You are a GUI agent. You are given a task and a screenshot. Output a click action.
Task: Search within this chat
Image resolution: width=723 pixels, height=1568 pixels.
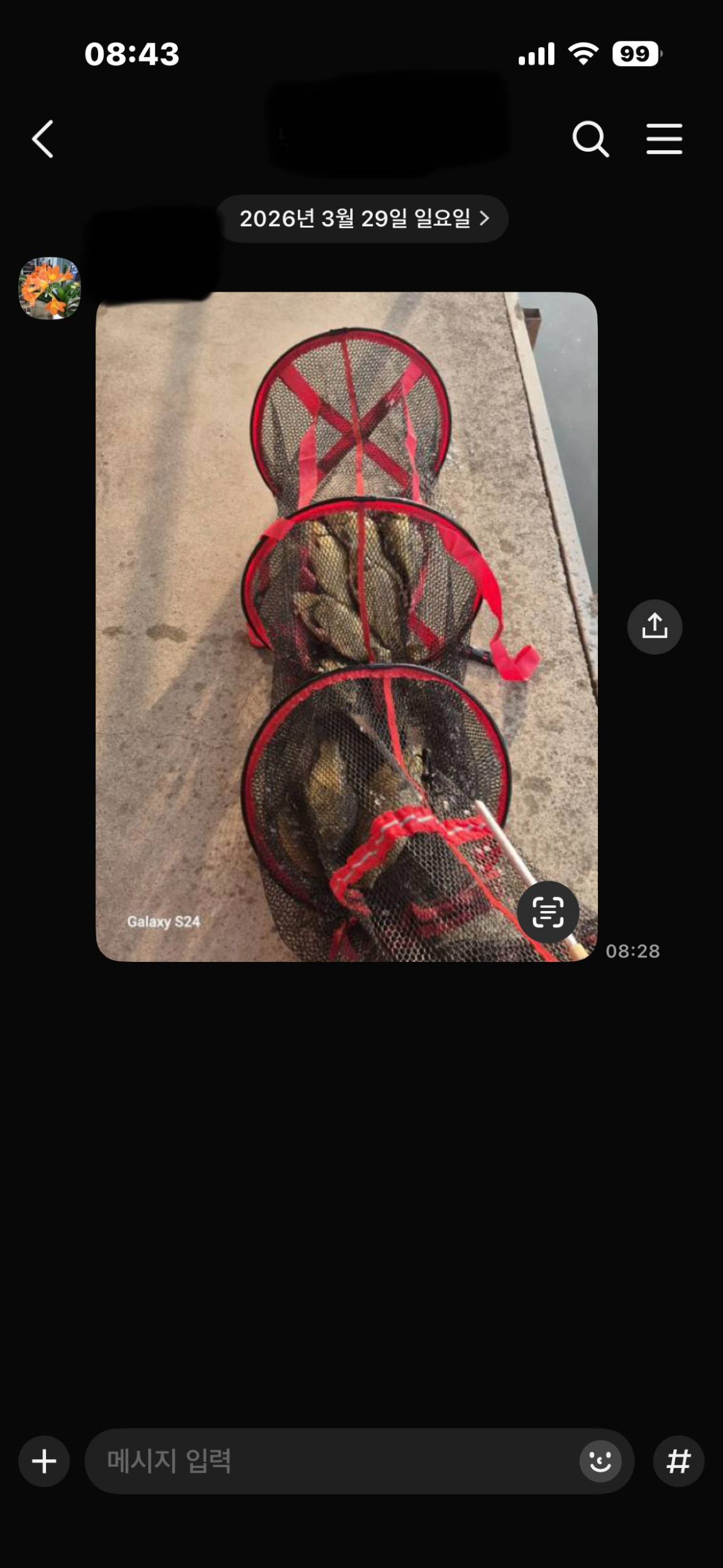coord(590,139)
